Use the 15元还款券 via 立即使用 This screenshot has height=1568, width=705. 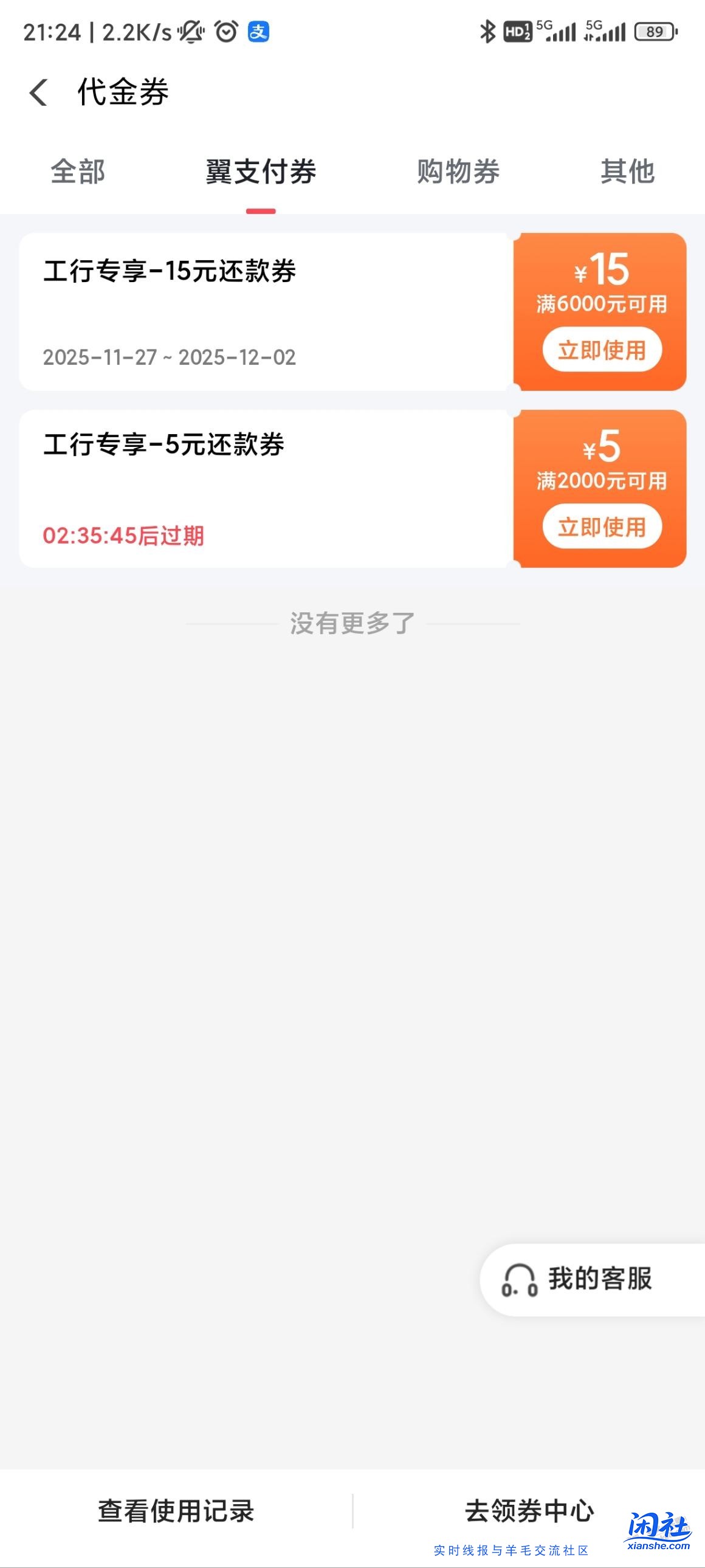click(x=602, y=350)
